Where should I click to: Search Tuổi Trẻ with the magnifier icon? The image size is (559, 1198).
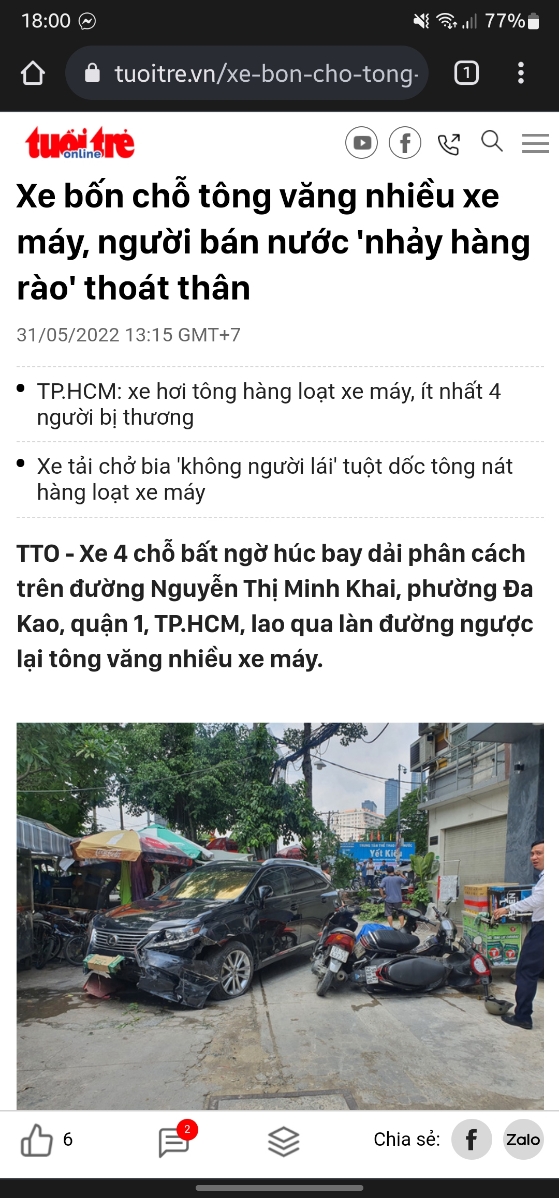click(492, 141)
